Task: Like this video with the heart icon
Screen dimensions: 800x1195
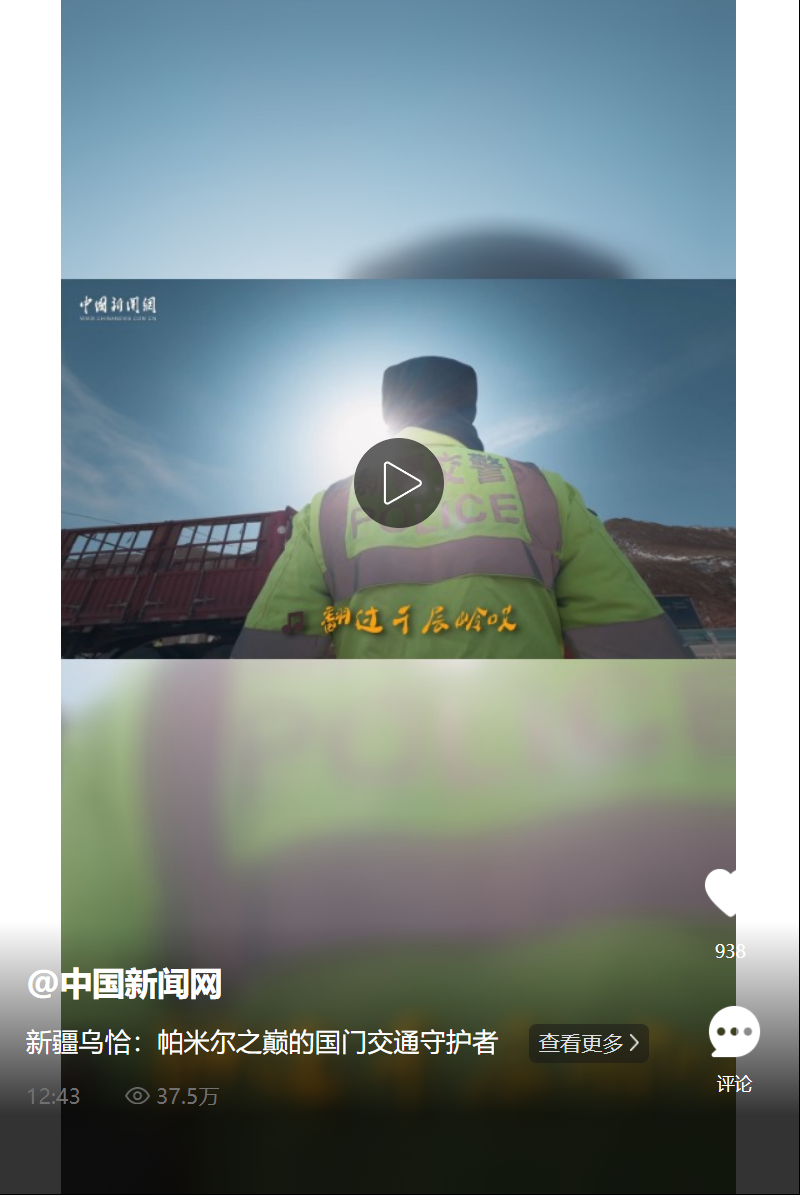Action: tap(727, 892)
